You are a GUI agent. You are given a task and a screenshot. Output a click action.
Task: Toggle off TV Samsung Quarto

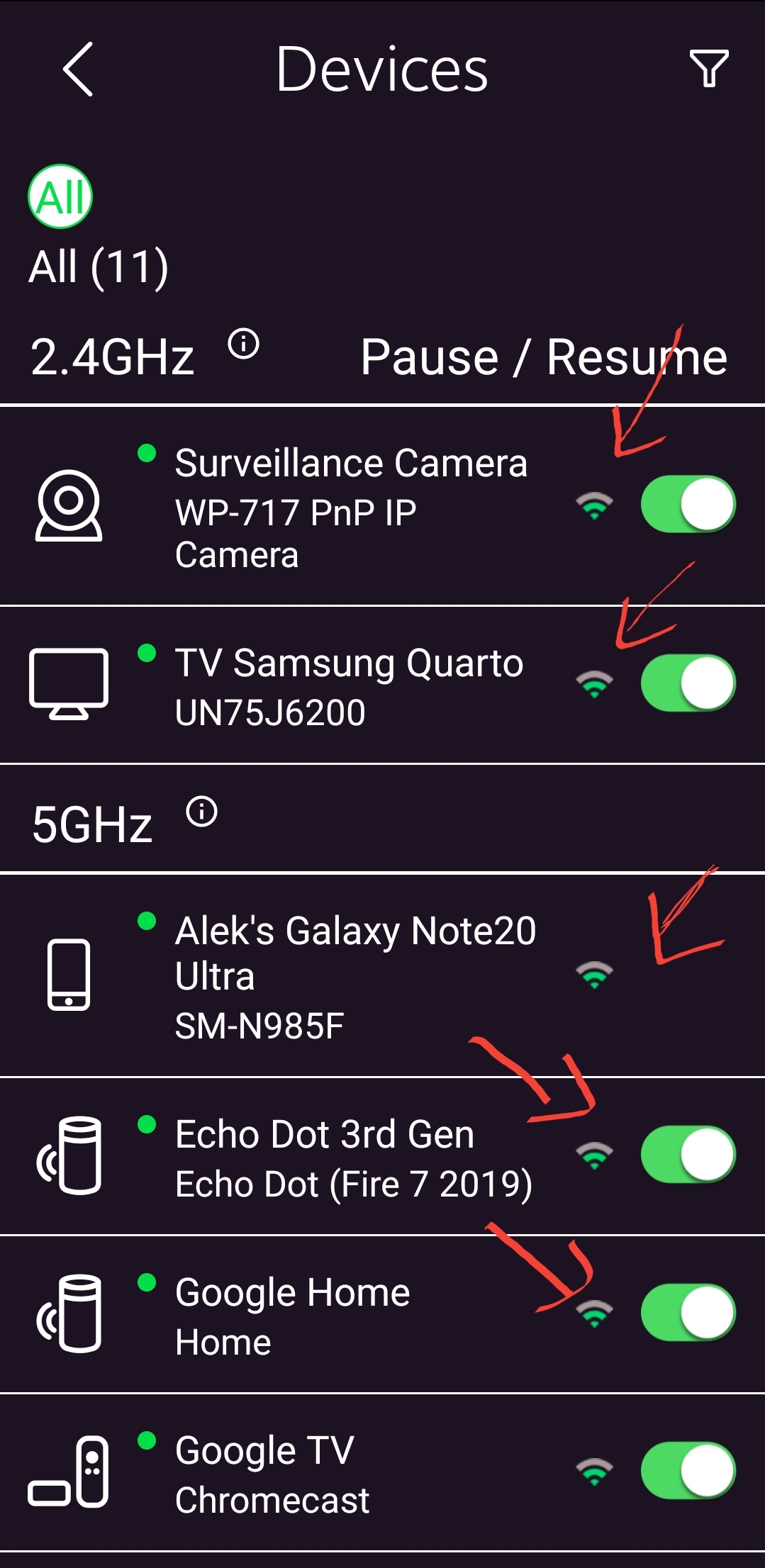coord(687,683)
